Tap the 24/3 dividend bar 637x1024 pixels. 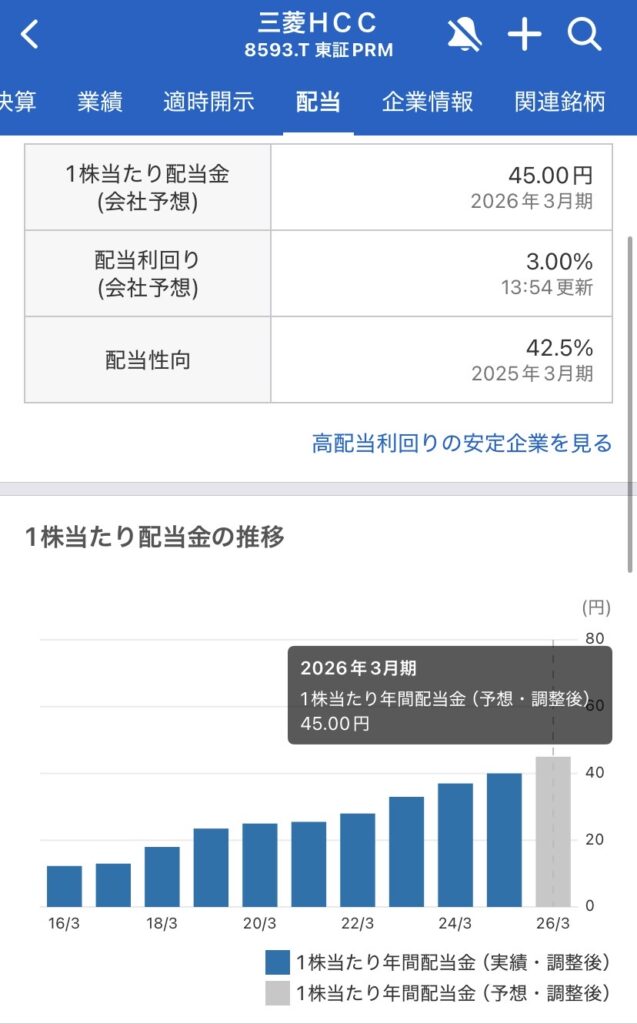pos(455,845)
